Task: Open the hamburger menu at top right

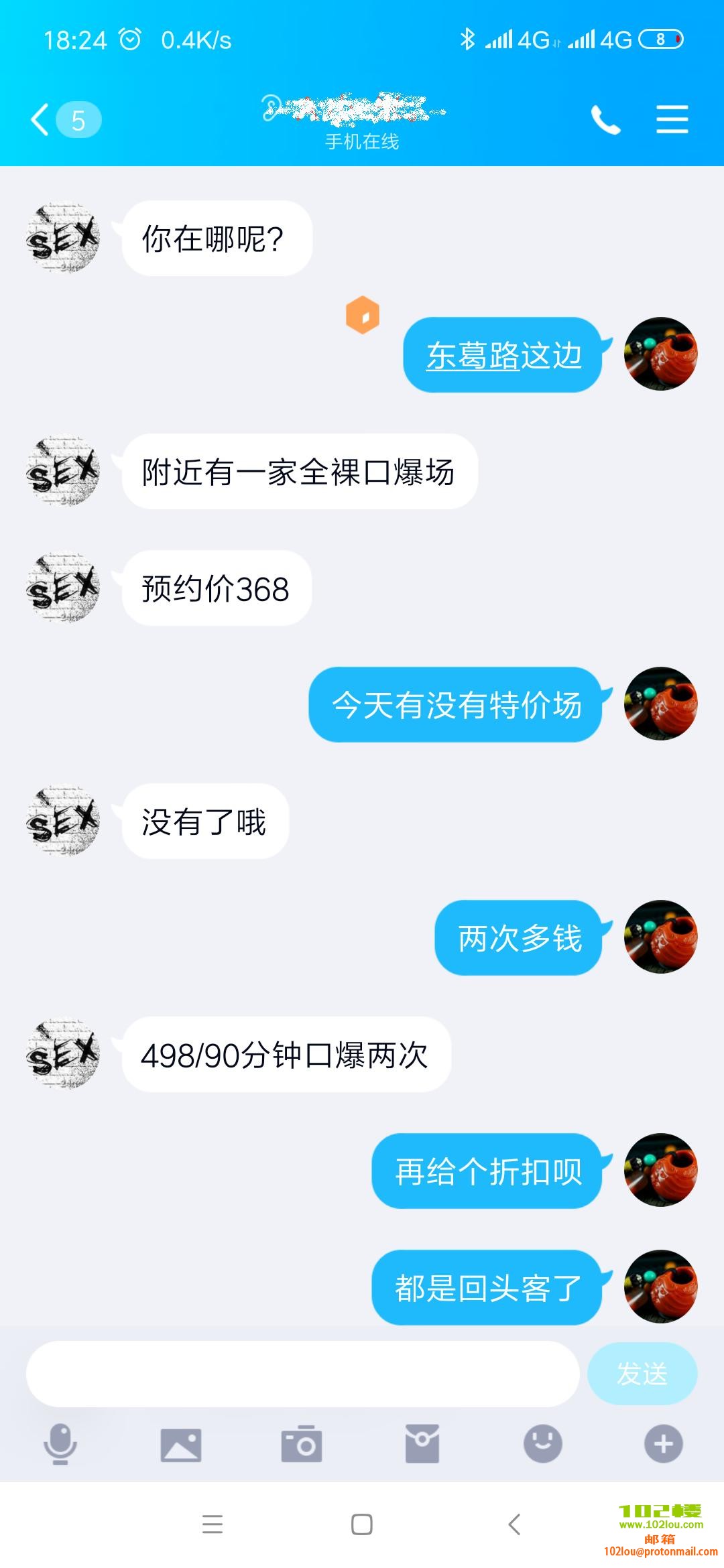Action: (672, 119)
